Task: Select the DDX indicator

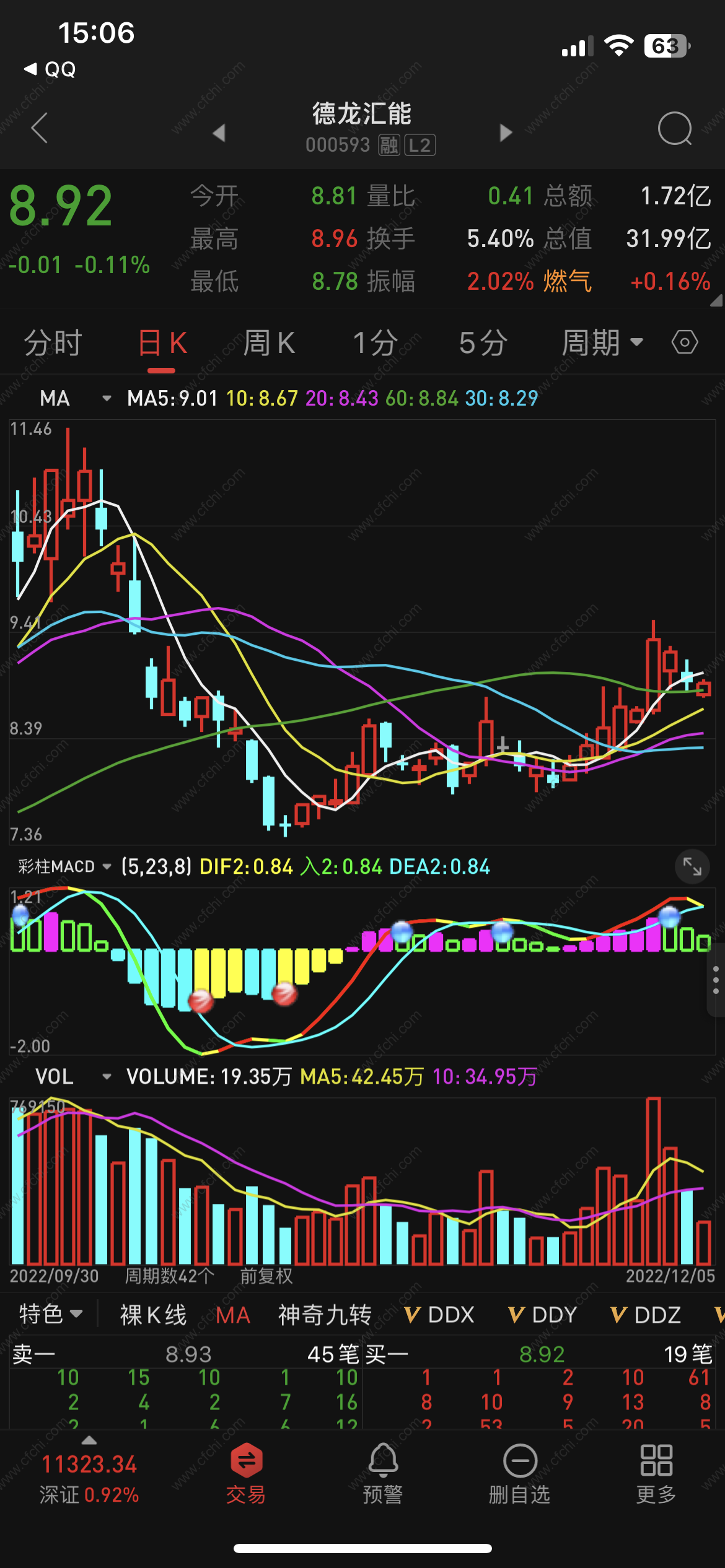Action: coord(439,1315)
